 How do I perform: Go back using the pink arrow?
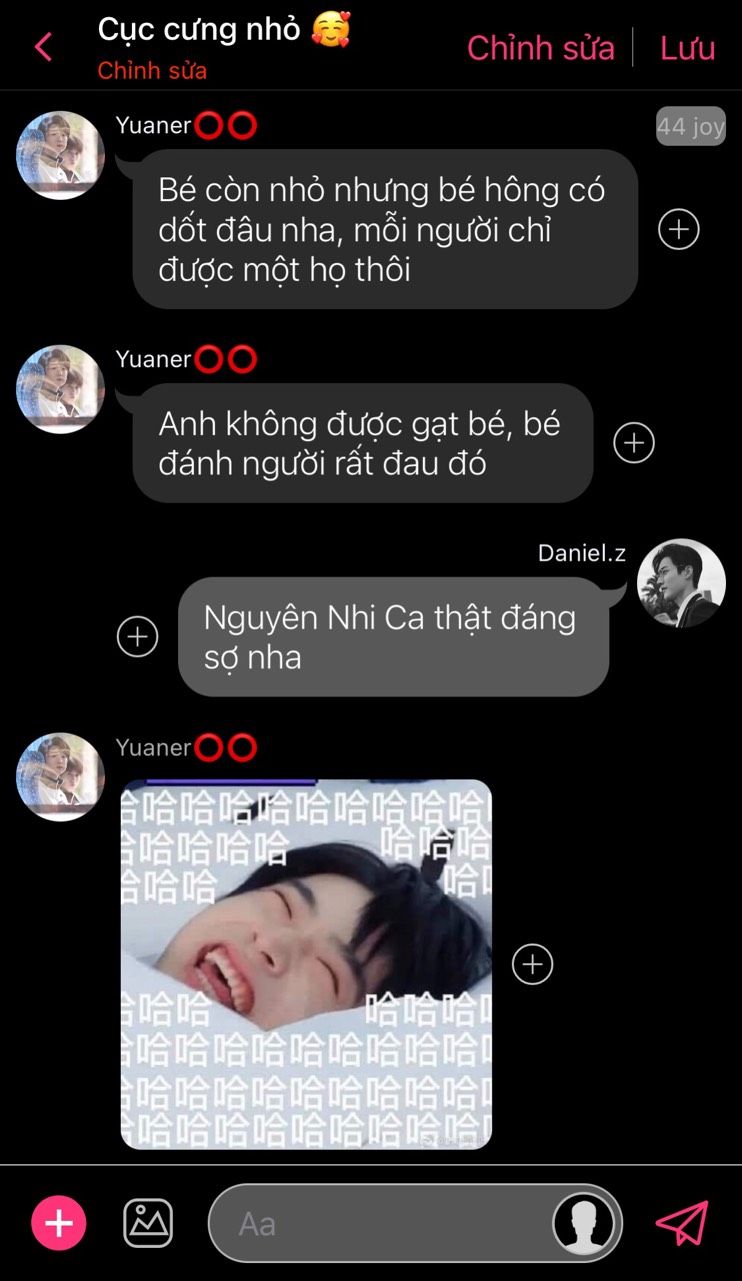pos(43,47)
